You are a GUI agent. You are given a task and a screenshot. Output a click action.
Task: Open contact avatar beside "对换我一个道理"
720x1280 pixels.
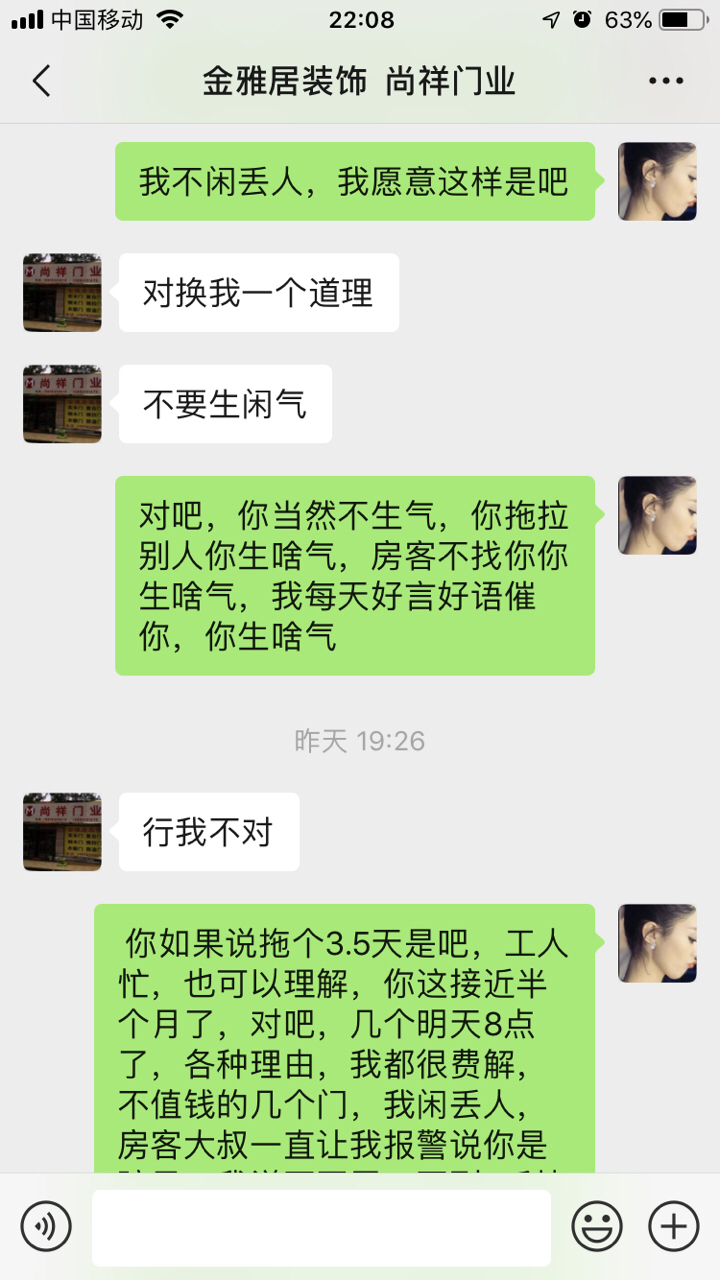click(62, 292)
